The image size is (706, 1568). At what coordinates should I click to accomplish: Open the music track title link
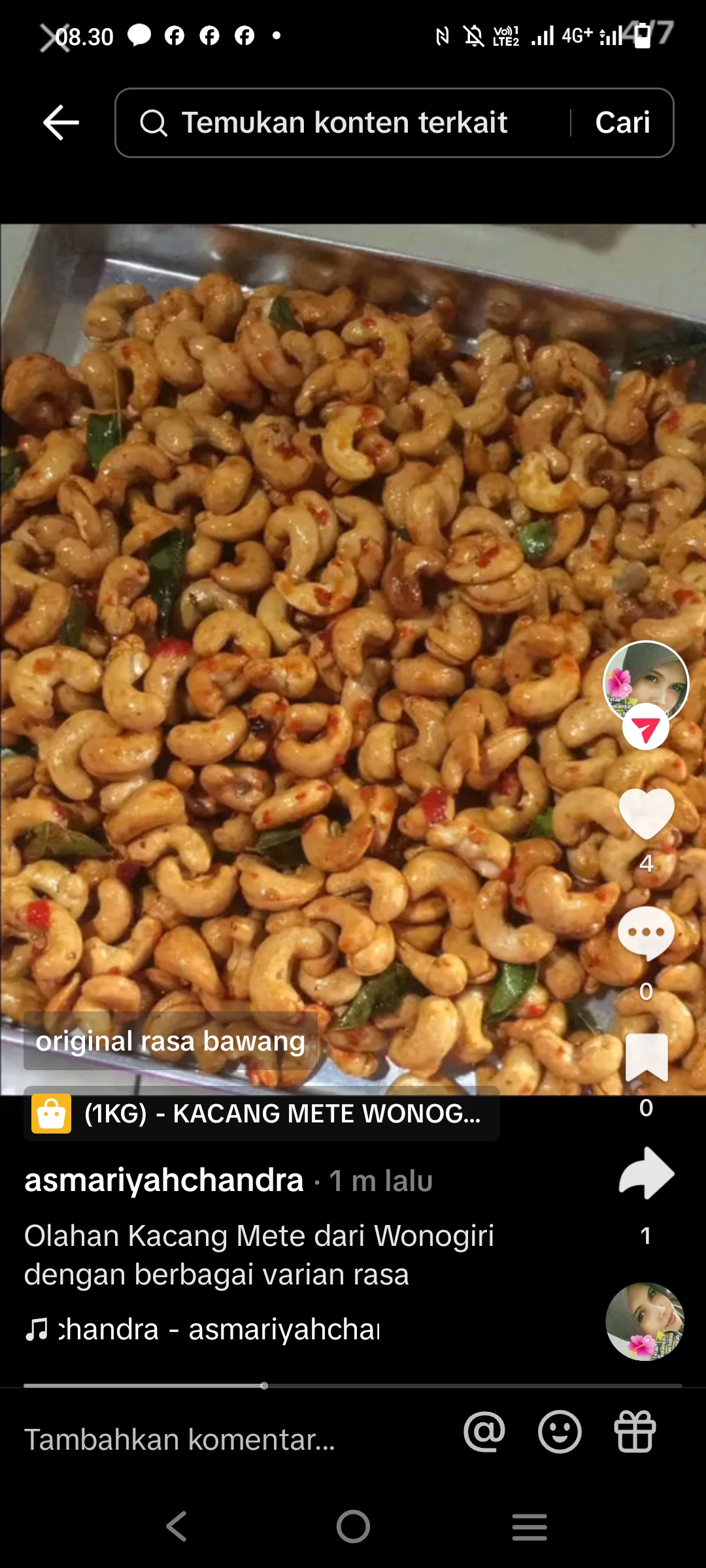pos(203,1330)
